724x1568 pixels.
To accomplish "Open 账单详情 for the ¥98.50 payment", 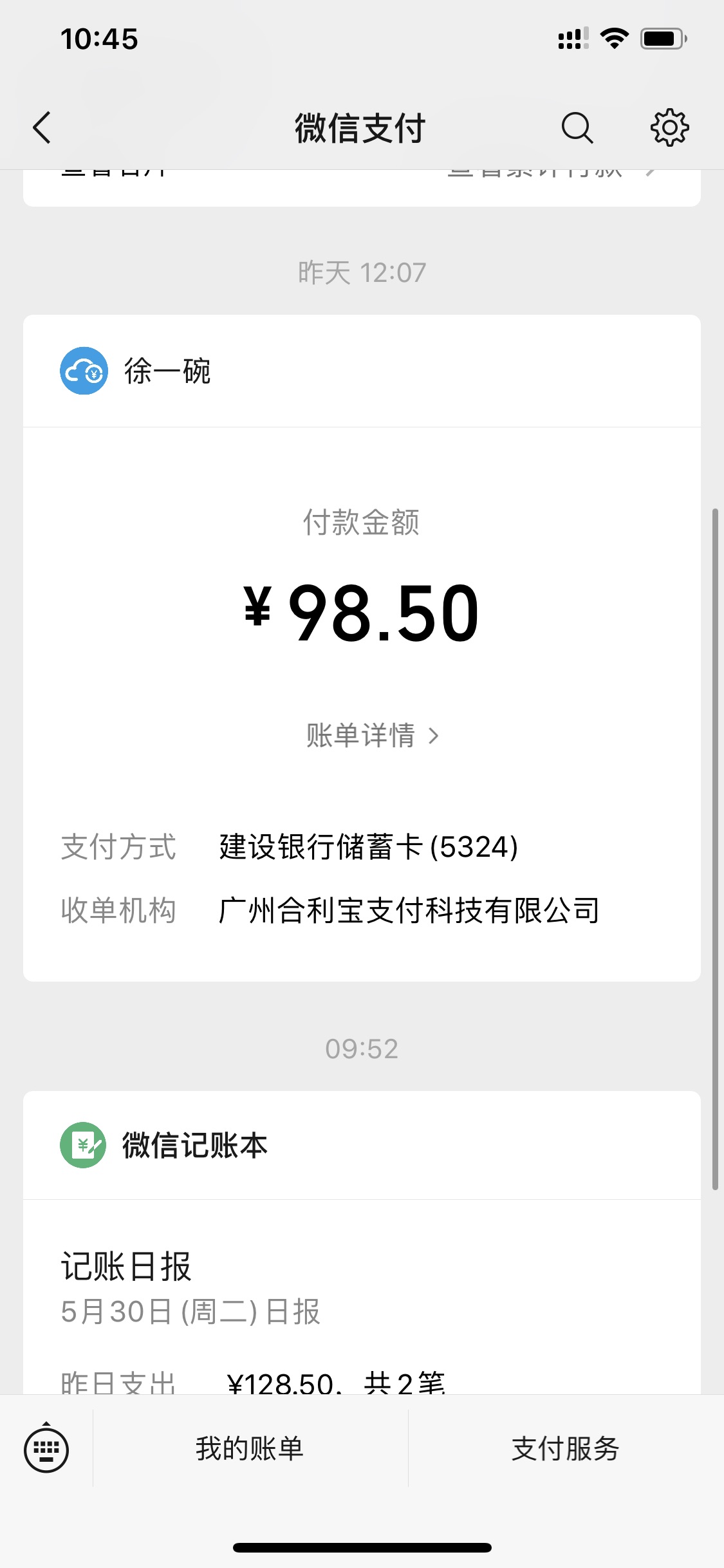I will pyautogui.click(x=372, y=736).
